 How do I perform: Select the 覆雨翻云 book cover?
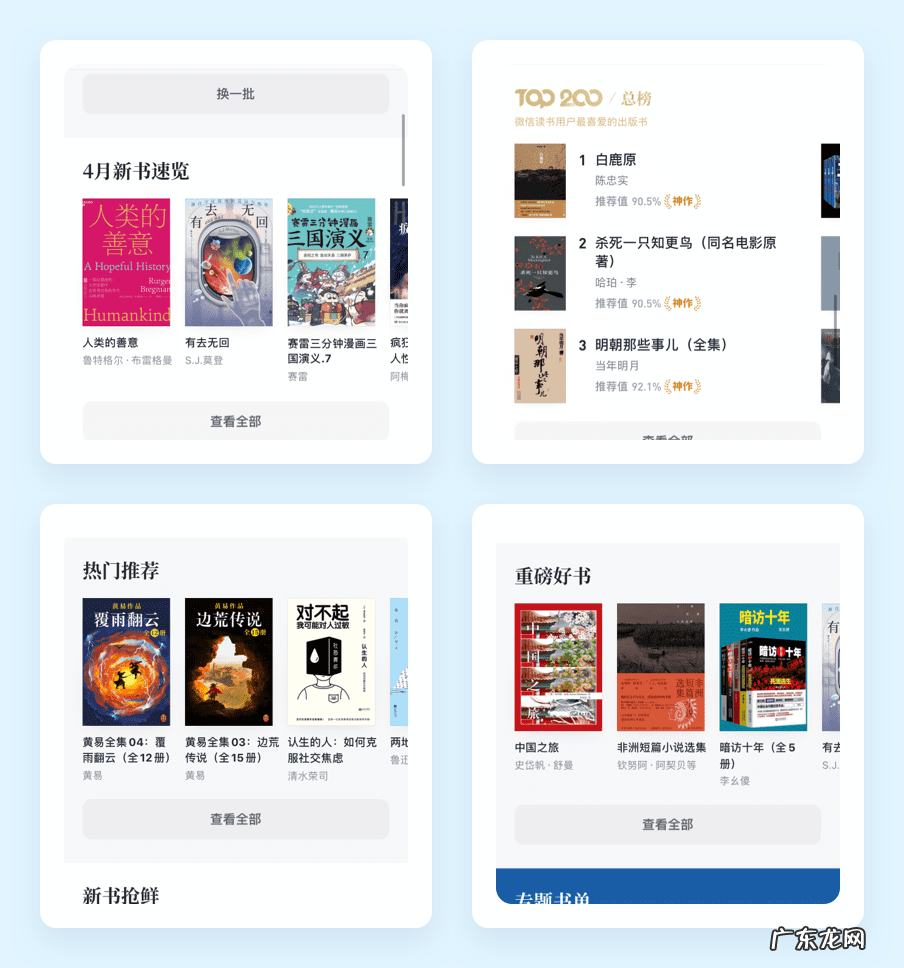(x=126, y=662)
